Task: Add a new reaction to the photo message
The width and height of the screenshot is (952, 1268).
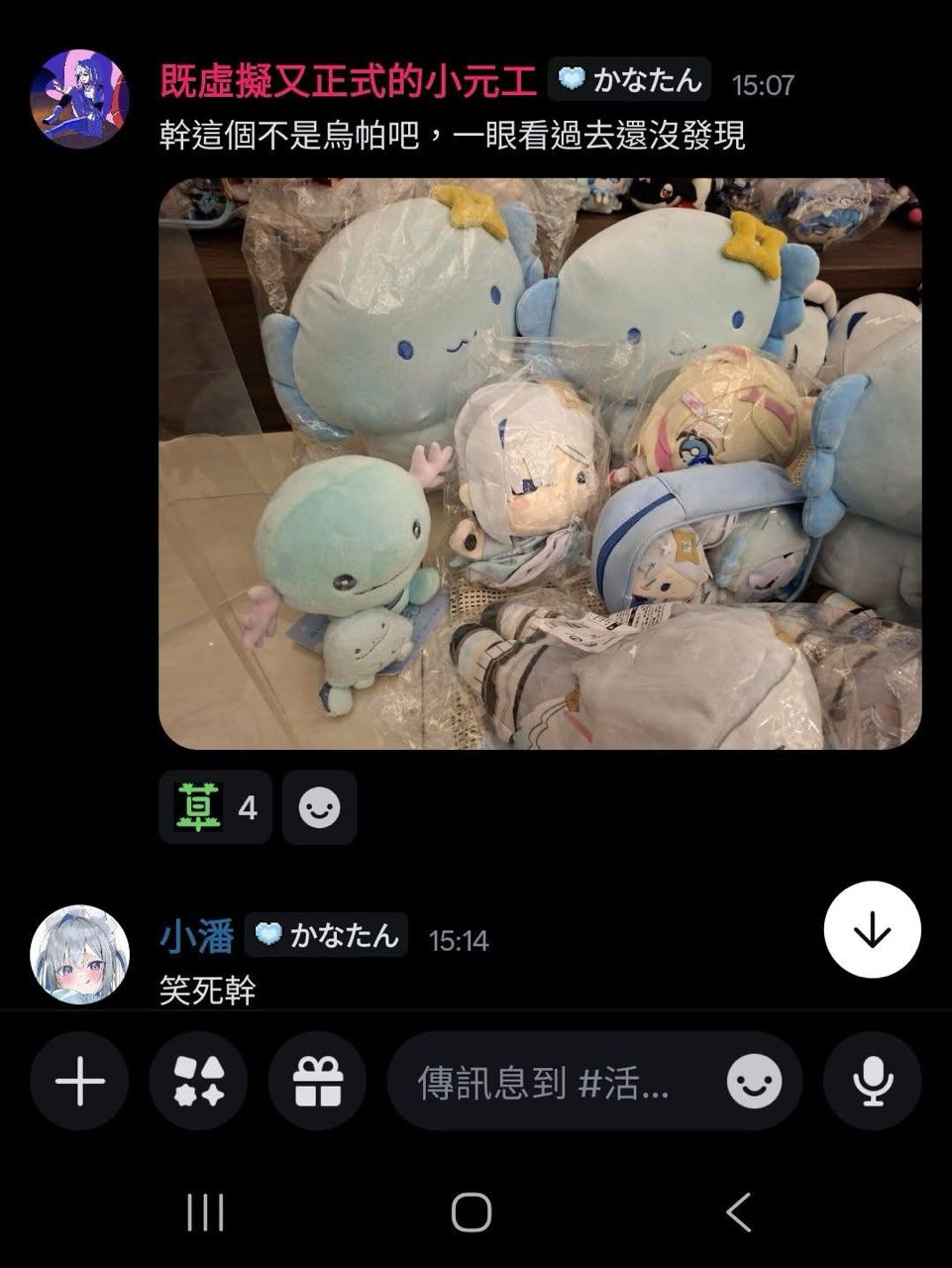Action: 319,808
